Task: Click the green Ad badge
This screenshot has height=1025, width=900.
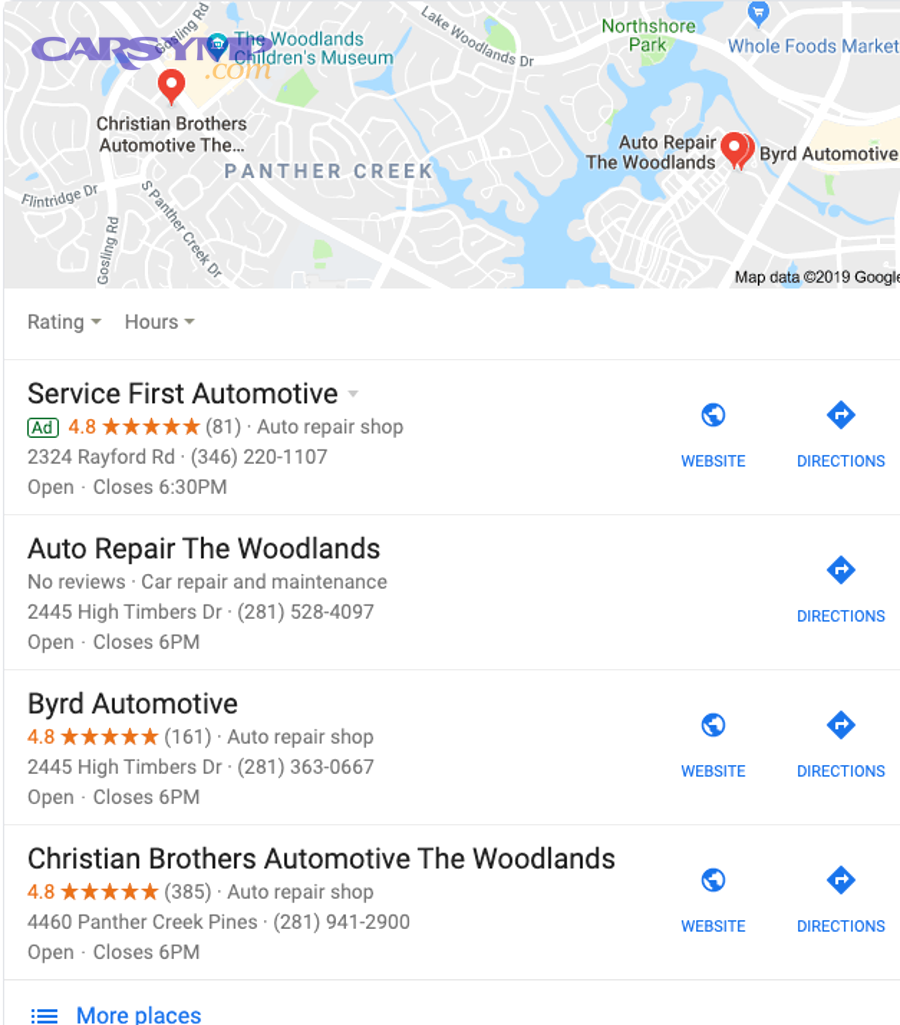Action: [42, 427]
